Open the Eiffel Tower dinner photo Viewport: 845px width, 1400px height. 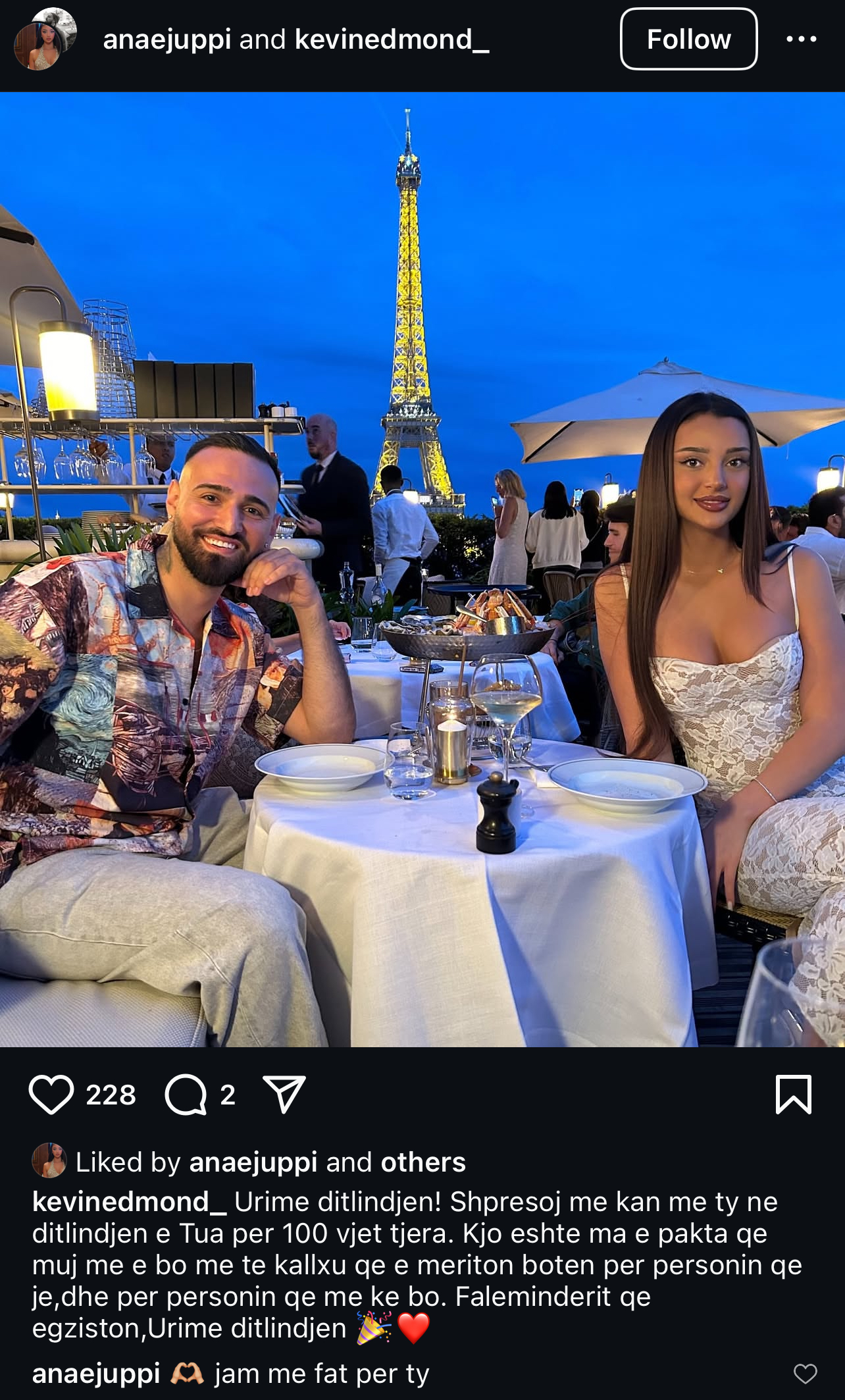[423, 569]
